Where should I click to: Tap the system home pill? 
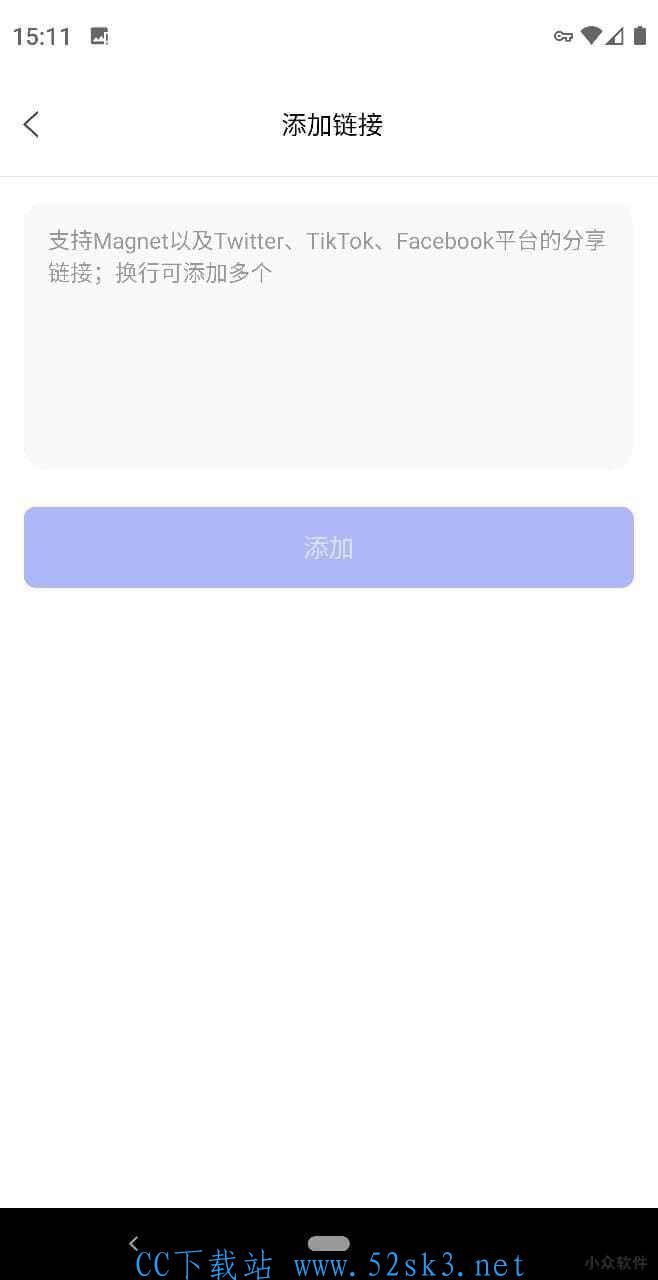tap(328, 1243)
